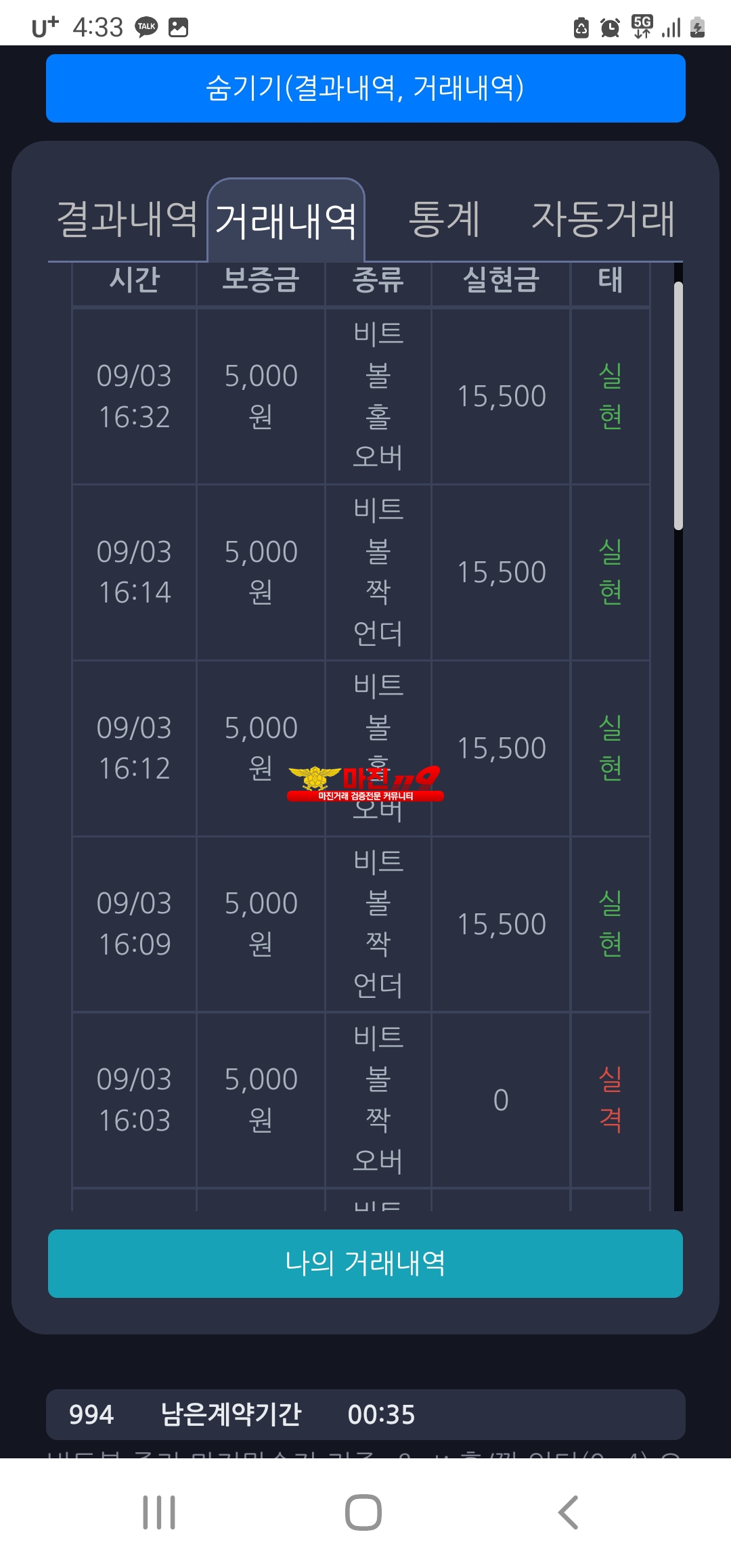Select the 거래내역 tab
731x1568 pixels.
pyautogui.click(x=286, y=220)
